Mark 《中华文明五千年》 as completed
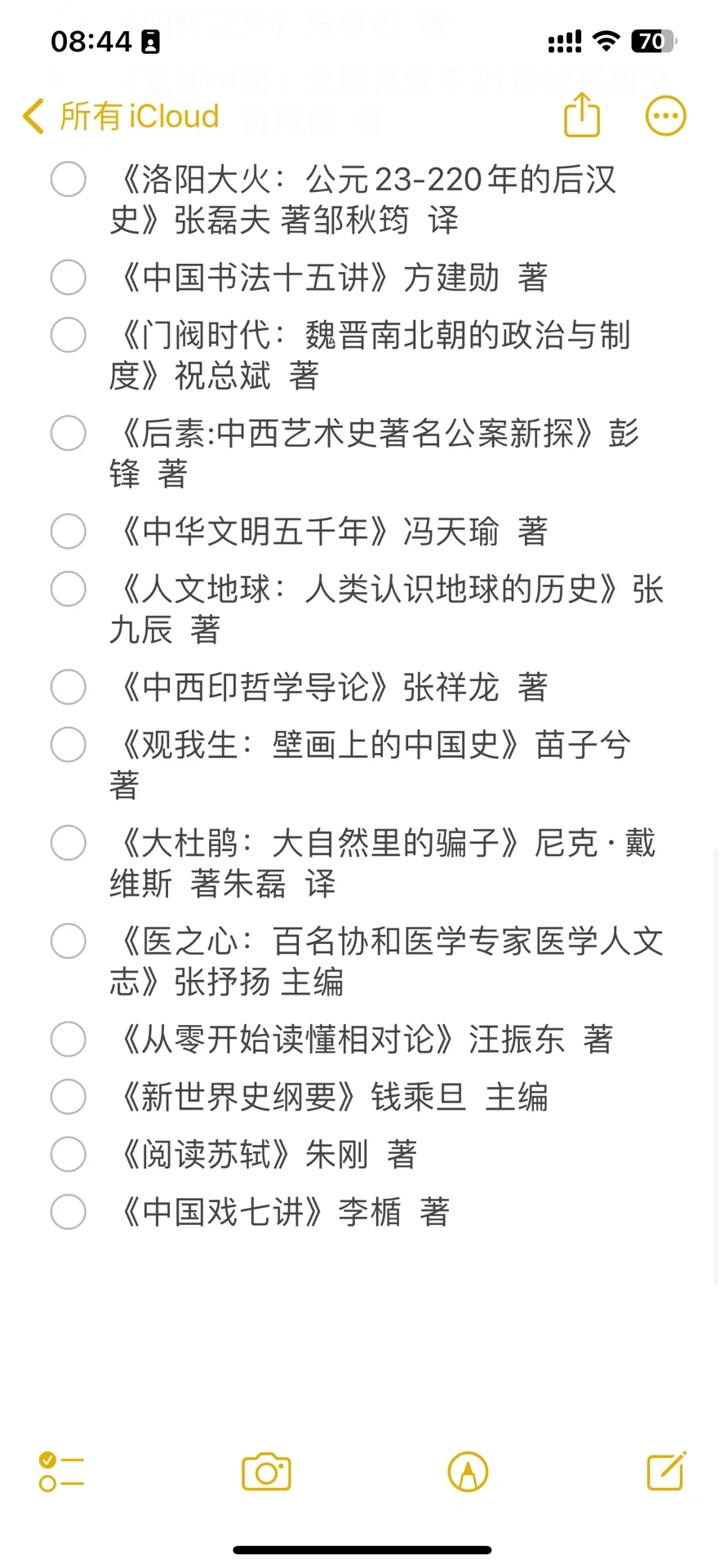This screenshot has height=1568, width=724. coord(69,532)
